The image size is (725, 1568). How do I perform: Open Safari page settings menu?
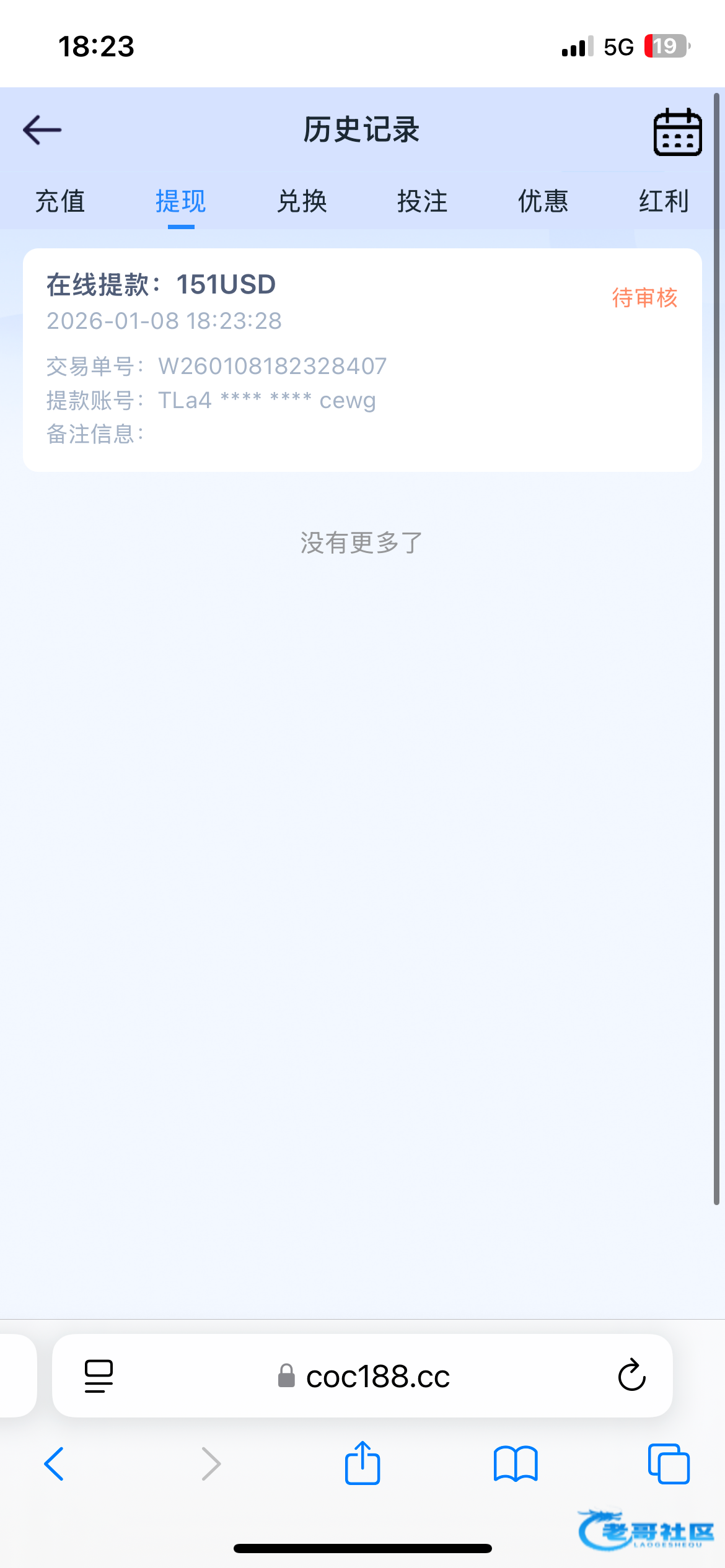coord(99,1376)
